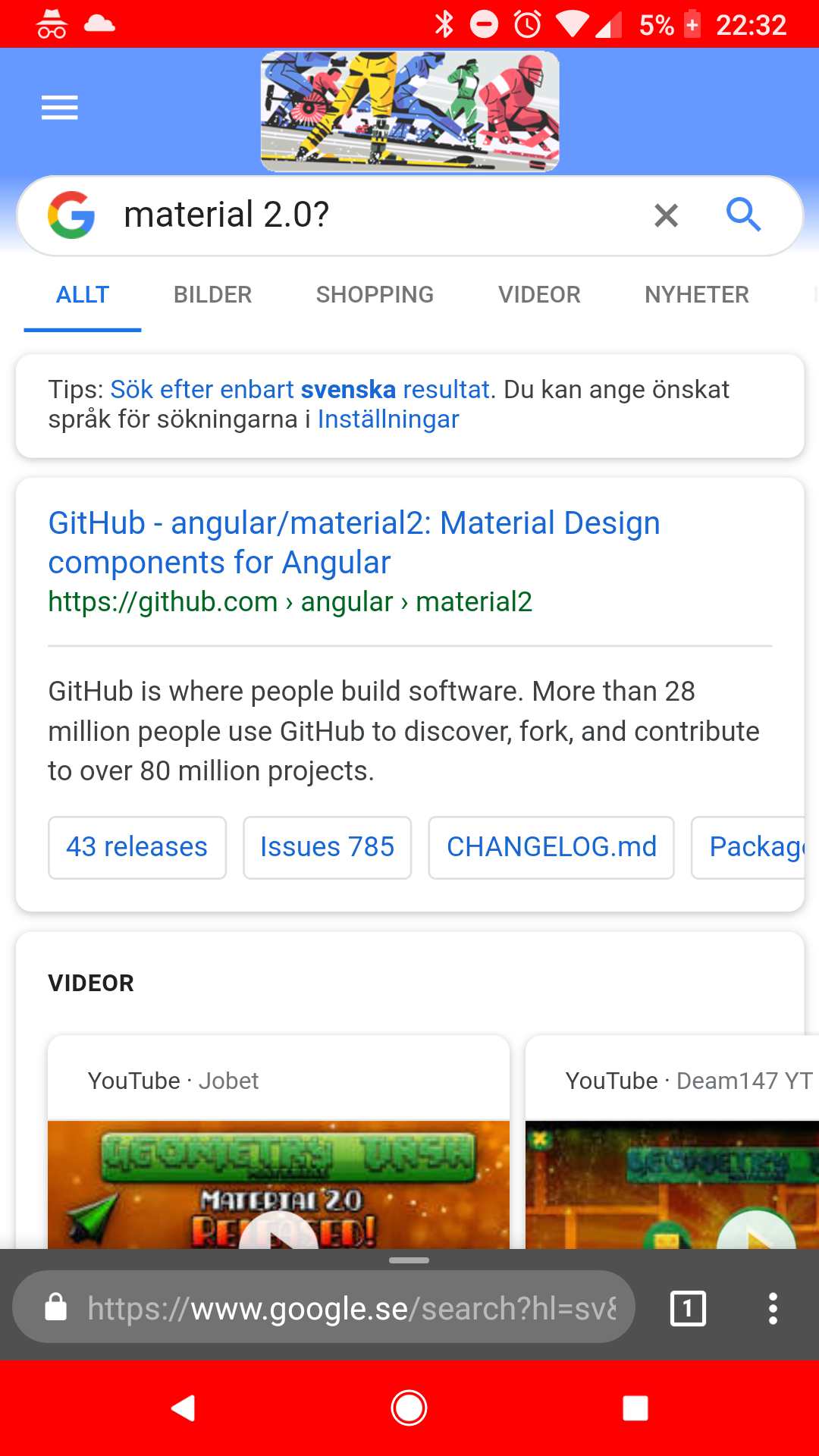Open the tab switcher showing 1 tab
The image size is (819, 1456).
pyautogui.click(x=689, y=1308)
